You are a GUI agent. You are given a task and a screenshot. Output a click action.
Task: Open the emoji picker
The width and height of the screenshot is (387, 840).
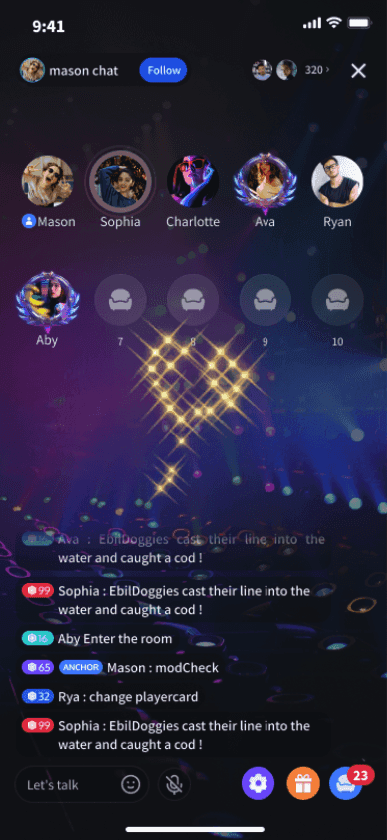pos(130,785)
